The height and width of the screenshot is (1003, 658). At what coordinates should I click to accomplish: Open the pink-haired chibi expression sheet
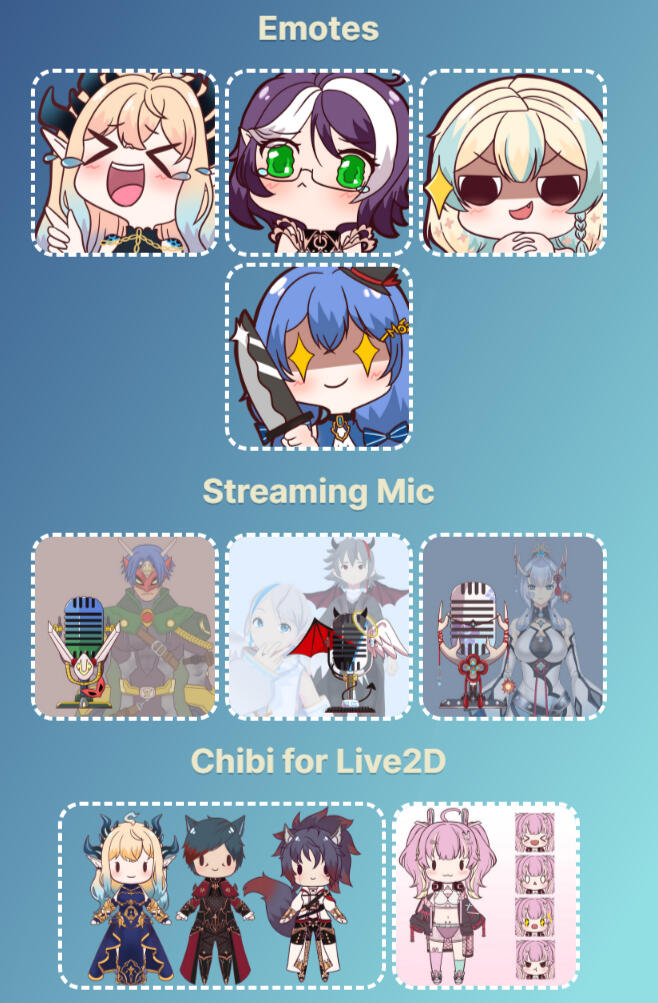(486, 895)
